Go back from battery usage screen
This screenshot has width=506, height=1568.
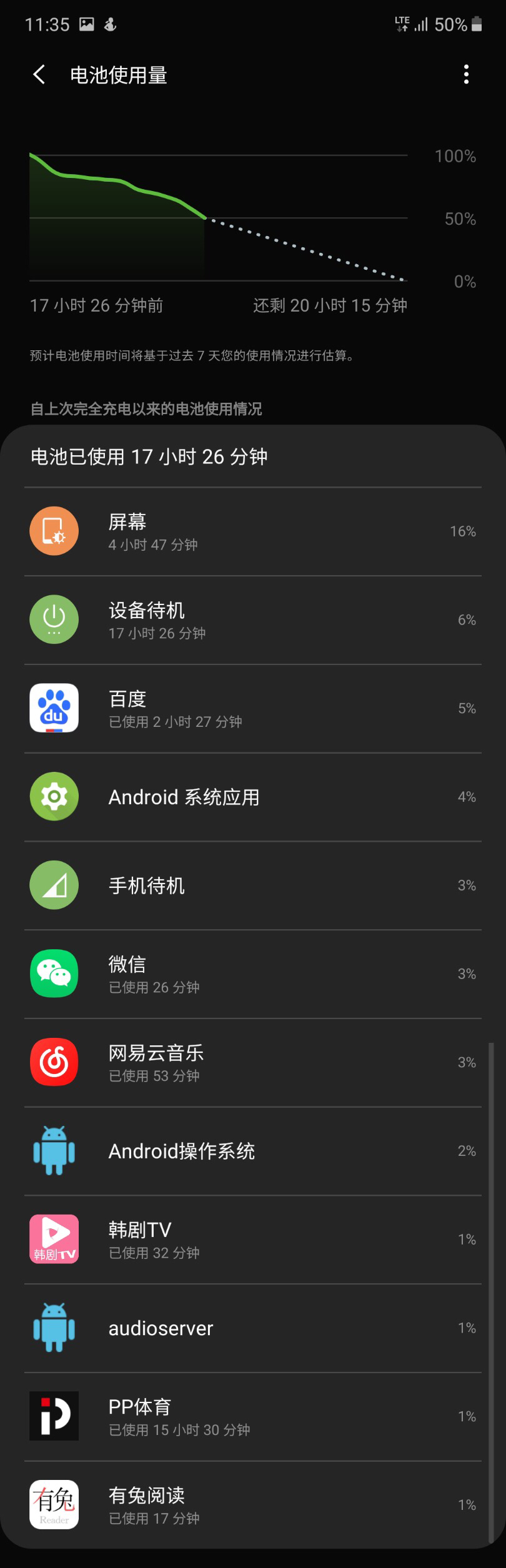pos(39,75)
